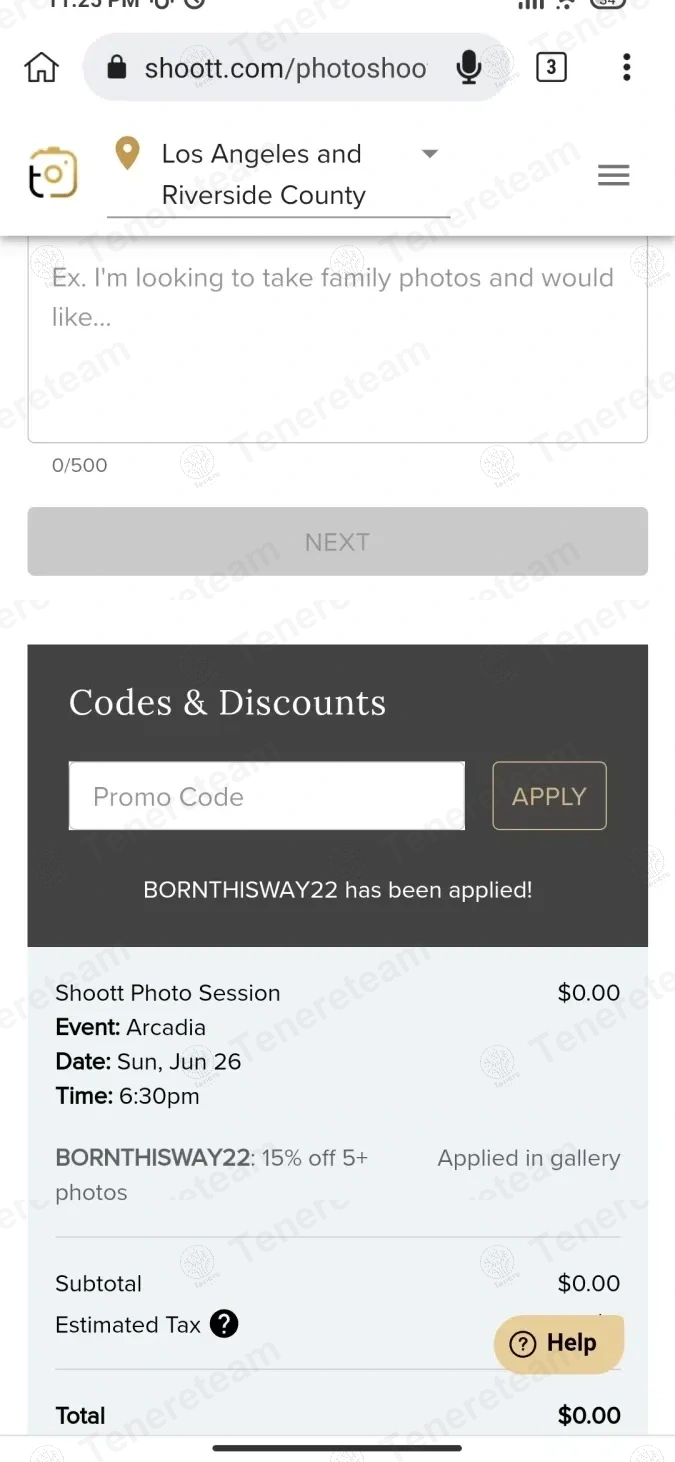The width and height of the screenshot is (675, 1462).
Task: Go to the browser home page
Action: coord(41,68)
